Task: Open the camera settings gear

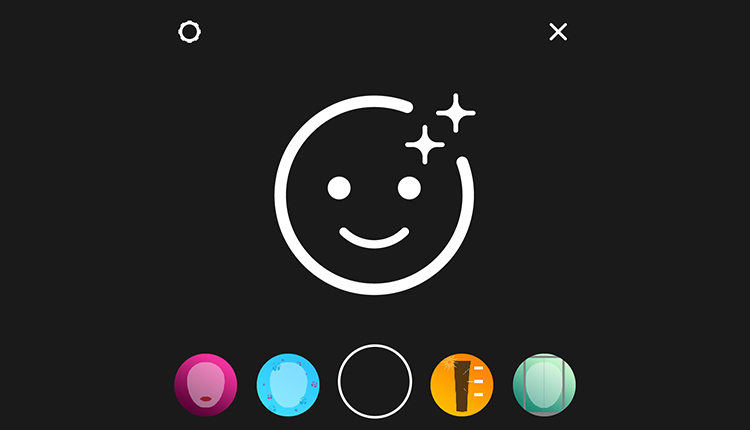Action: (189, 32)
